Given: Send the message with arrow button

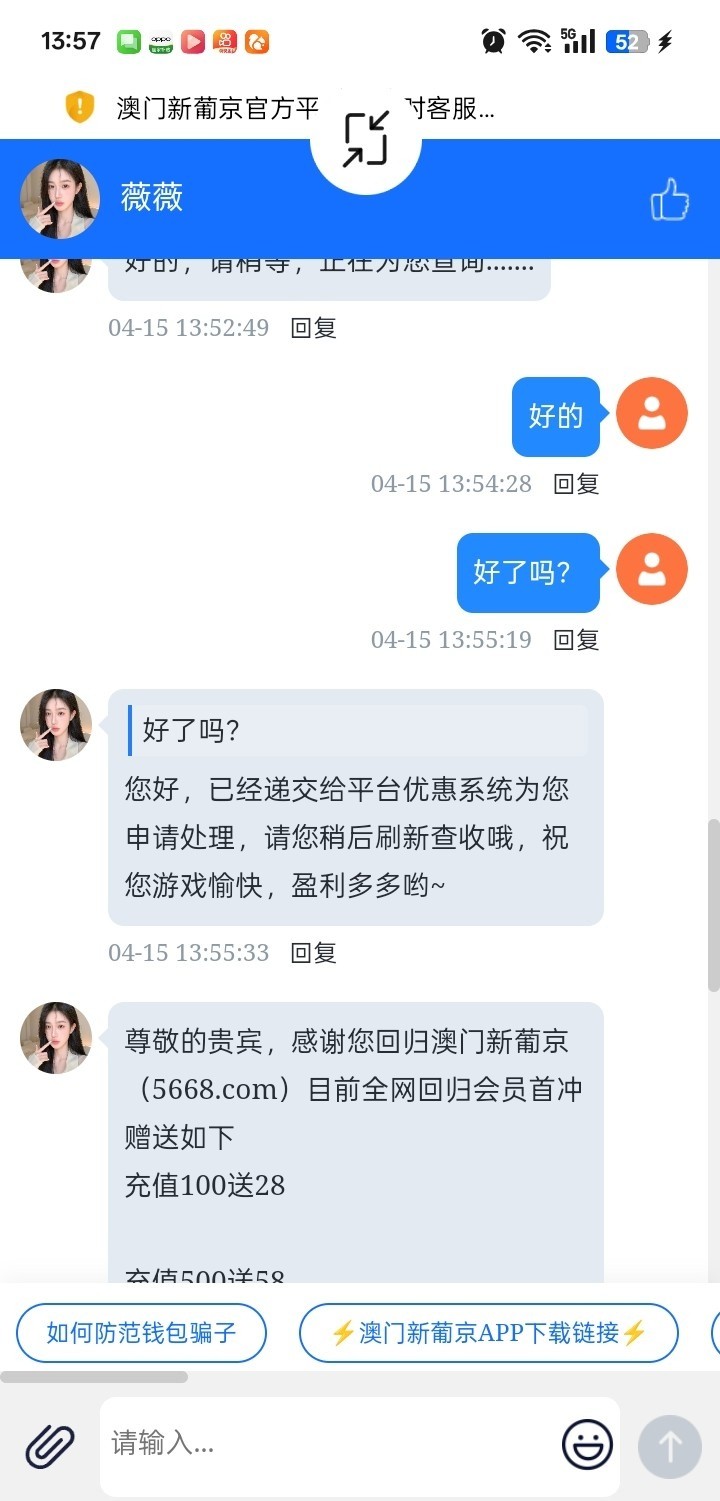Looking at the screenshot, I should pyautogui.click(x=669, y=1446).
